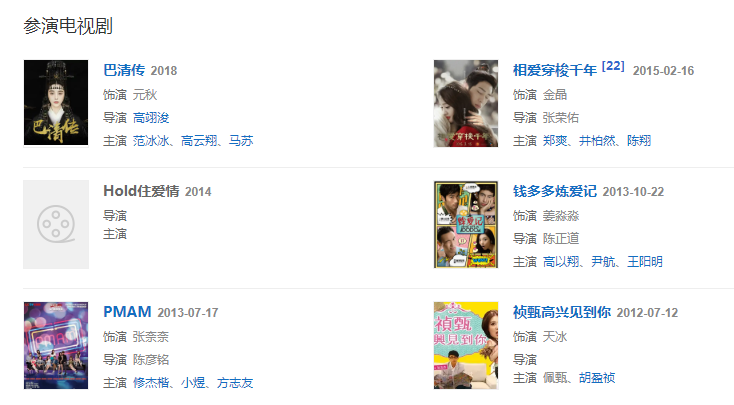Image resolution: width=734 pixels, height=405 pixels.
Task: Open actor 高云翔's page
Action: coord(199,141)
